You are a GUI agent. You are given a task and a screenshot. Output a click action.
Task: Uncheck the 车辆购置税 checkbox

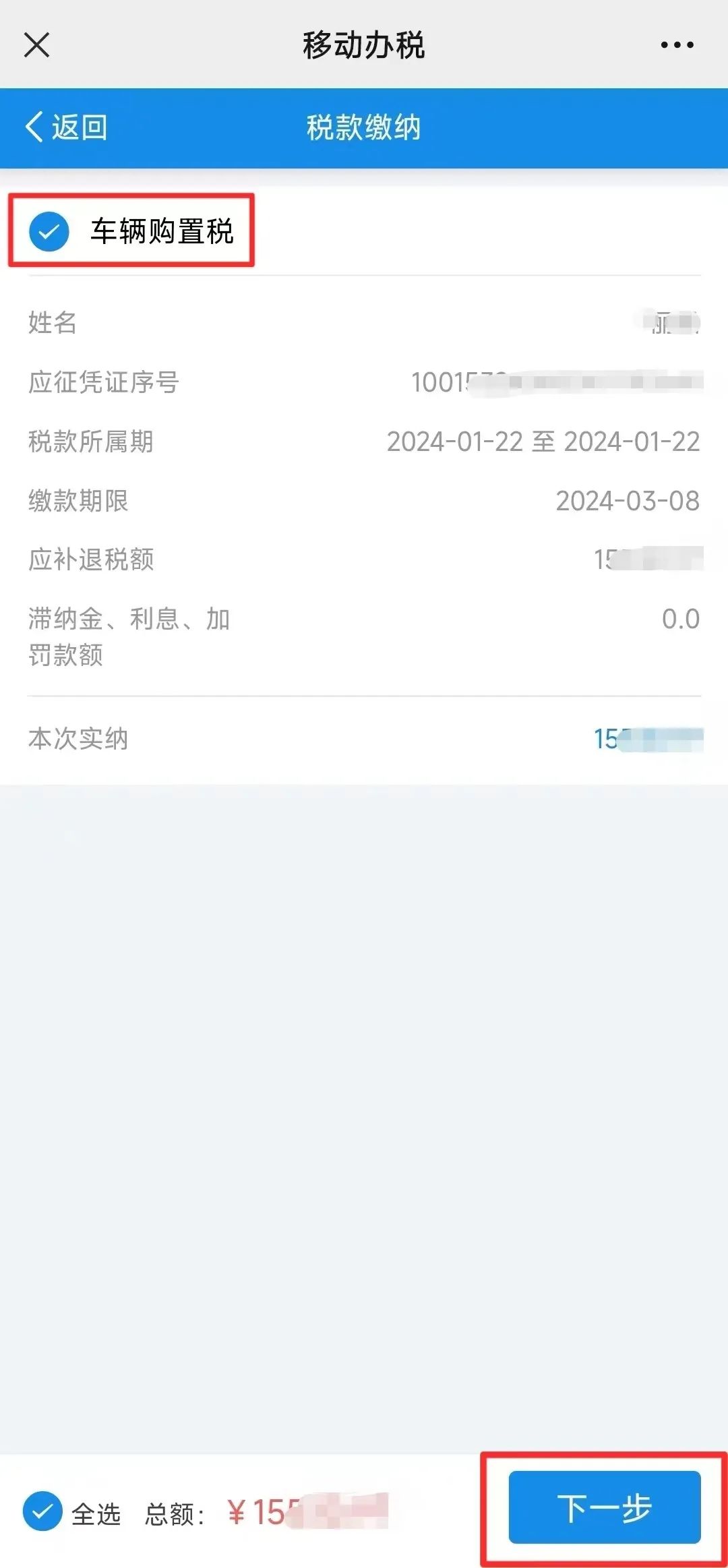point(49,231)
